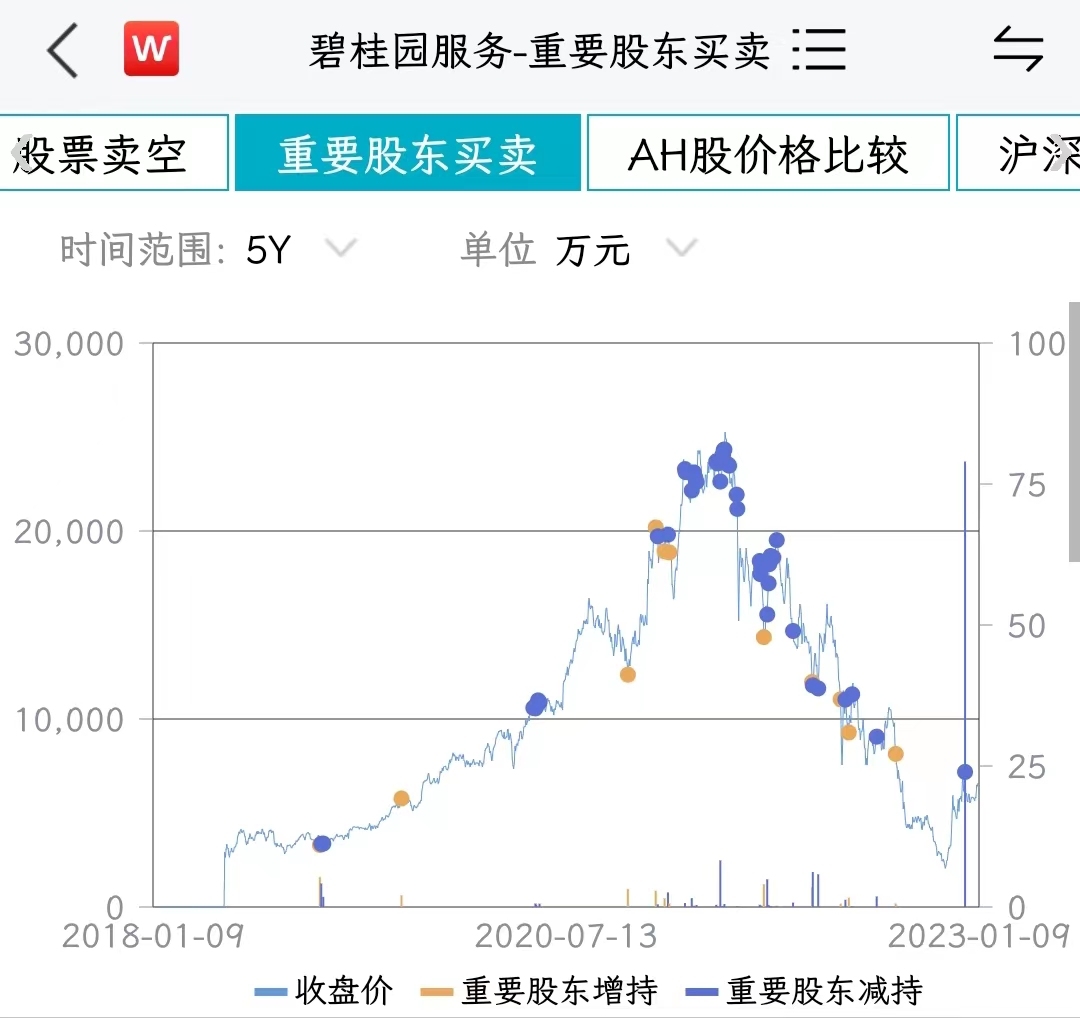
Task: Go back using the back arrow
Action: coord(62,51)
